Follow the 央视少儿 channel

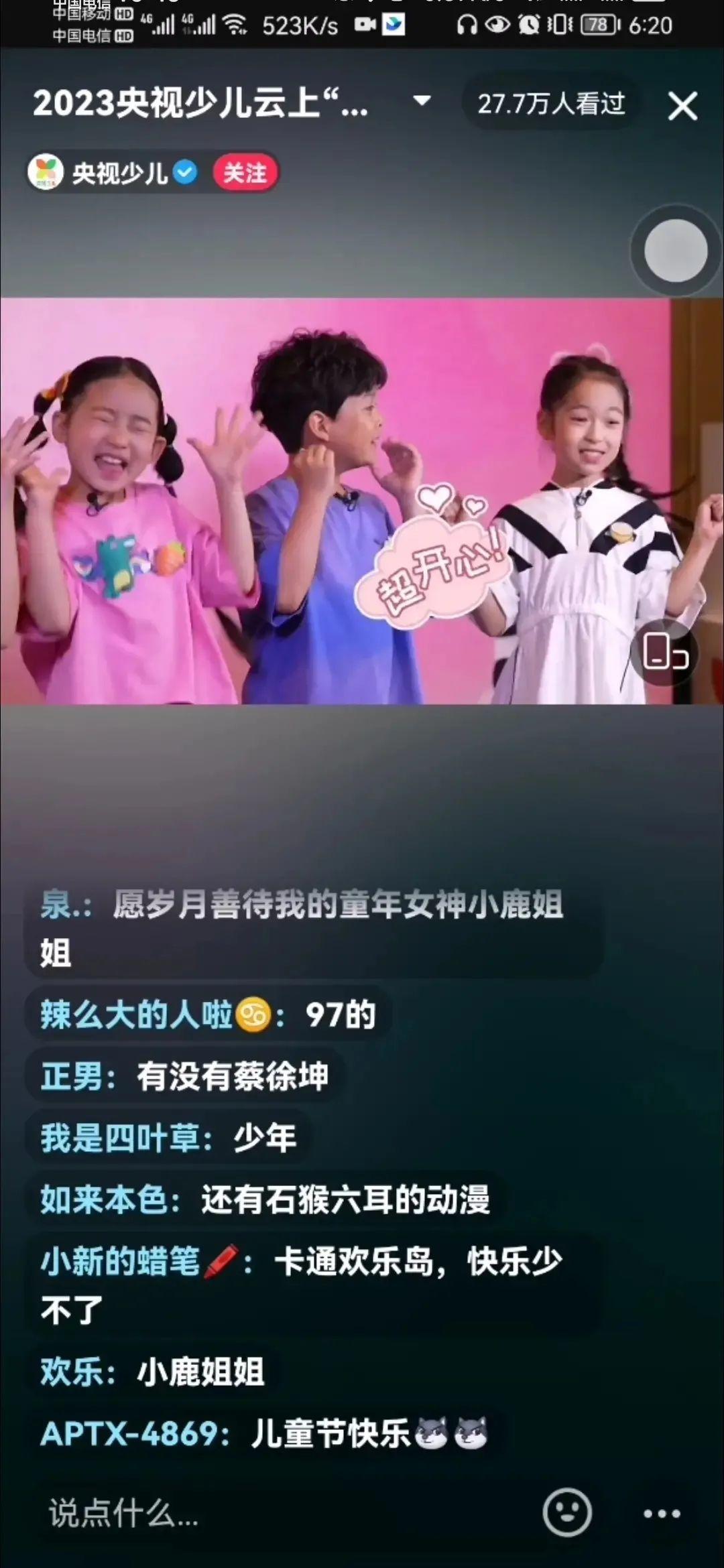point(245,173)
